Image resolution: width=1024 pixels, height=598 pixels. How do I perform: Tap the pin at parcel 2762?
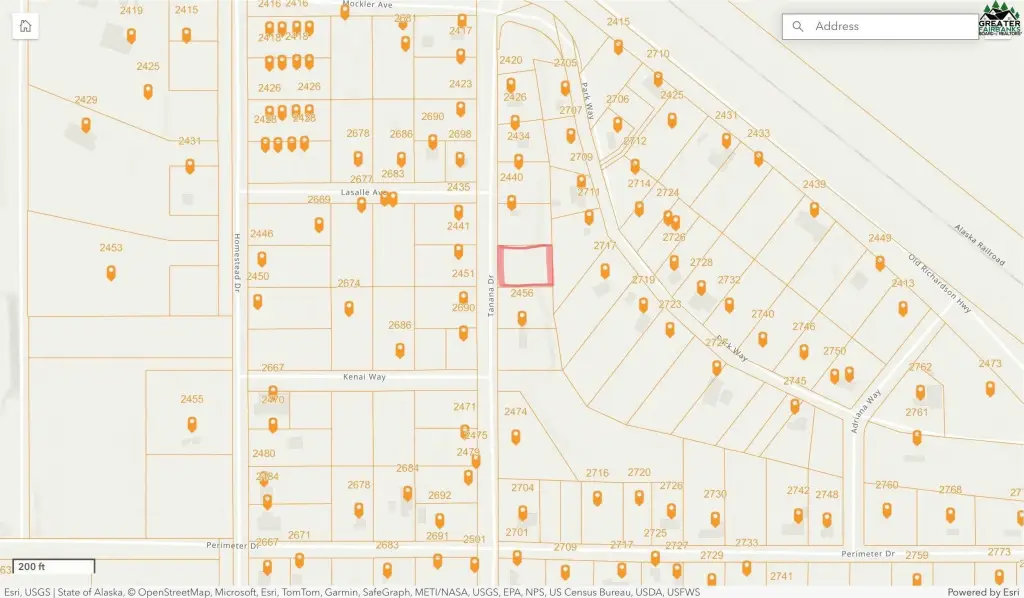point(920,392)
